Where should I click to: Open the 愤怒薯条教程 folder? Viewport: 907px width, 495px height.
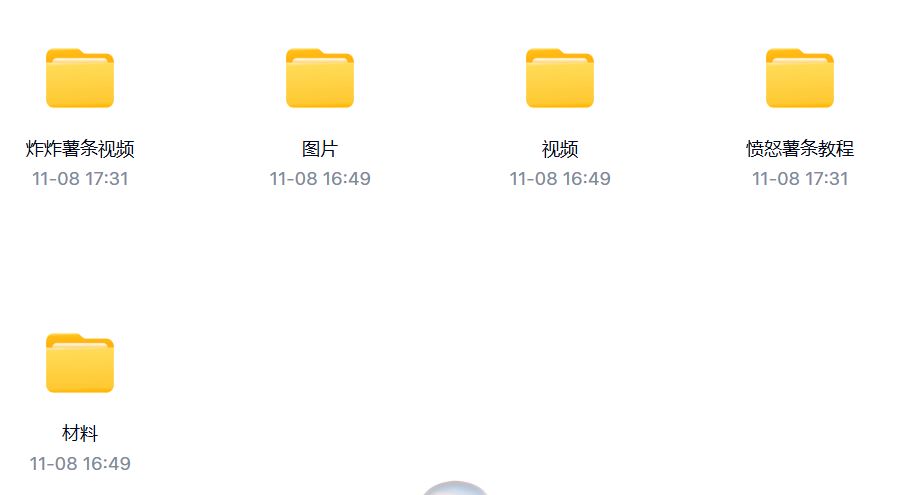pos(800,79)
